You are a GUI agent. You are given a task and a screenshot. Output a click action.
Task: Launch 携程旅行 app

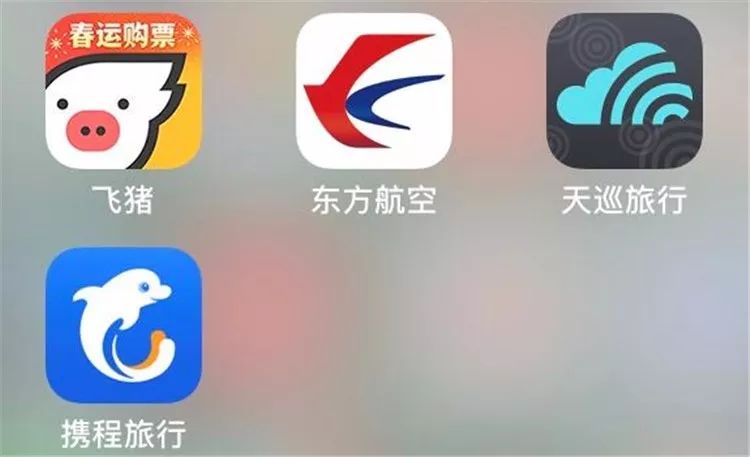click(x=123, y=325)
